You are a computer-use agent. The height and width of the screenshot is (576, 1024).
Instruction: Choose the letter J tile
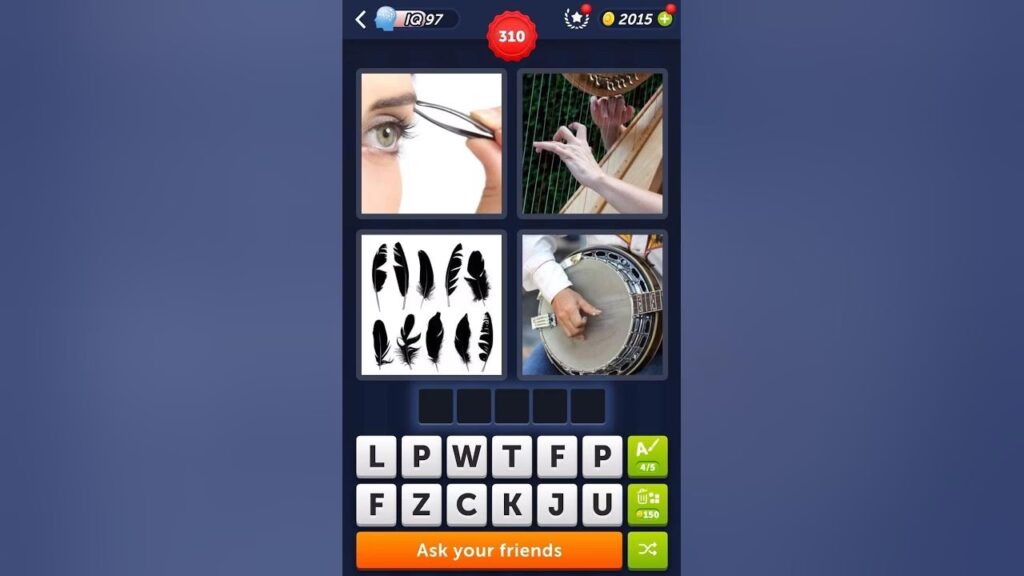tap(556, 505)
